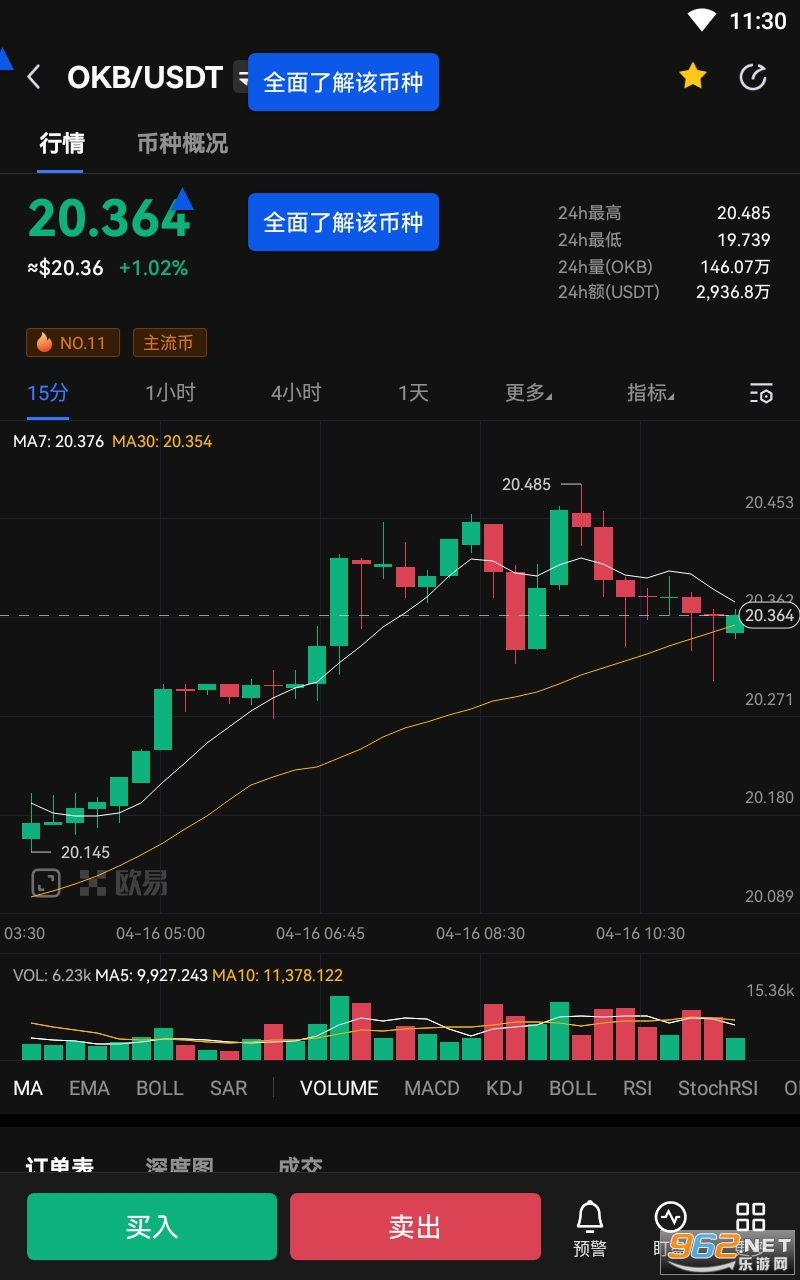
Task: Expand the 更多 timeframe dropdown
Action: [x=528, y=393]
